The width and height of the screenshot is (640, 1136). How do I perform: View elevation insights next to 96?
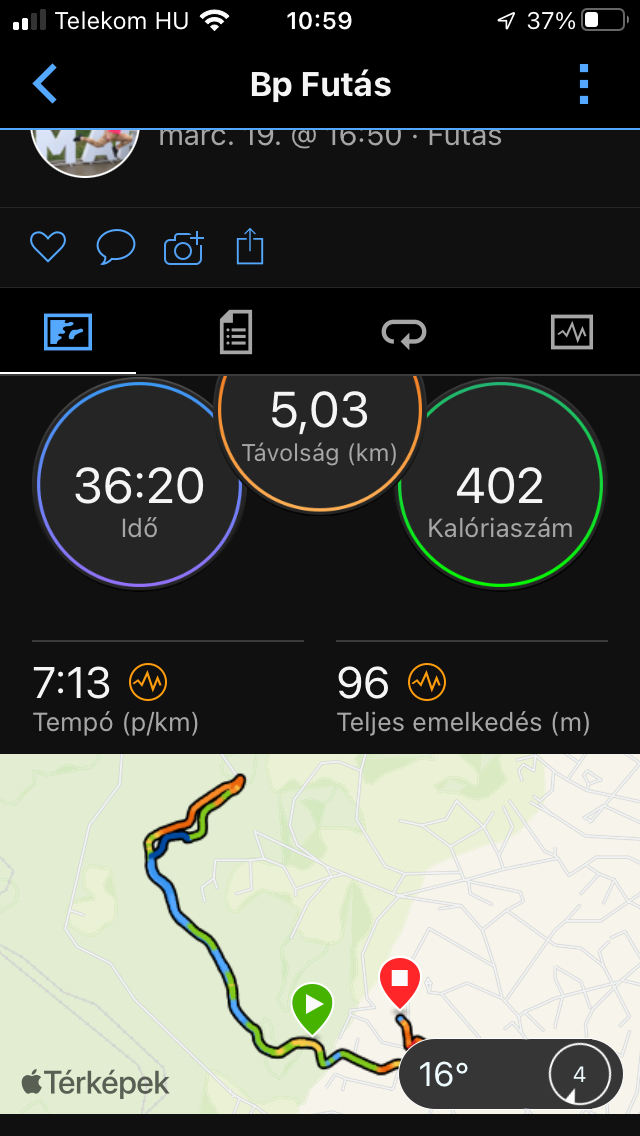point(427,683)
